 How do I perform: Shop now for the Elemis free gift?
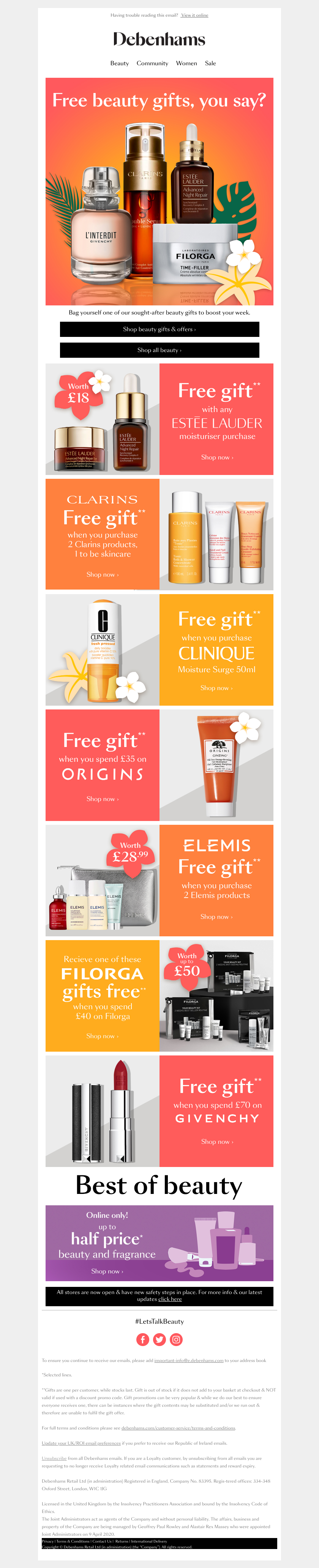coord(216,916)
